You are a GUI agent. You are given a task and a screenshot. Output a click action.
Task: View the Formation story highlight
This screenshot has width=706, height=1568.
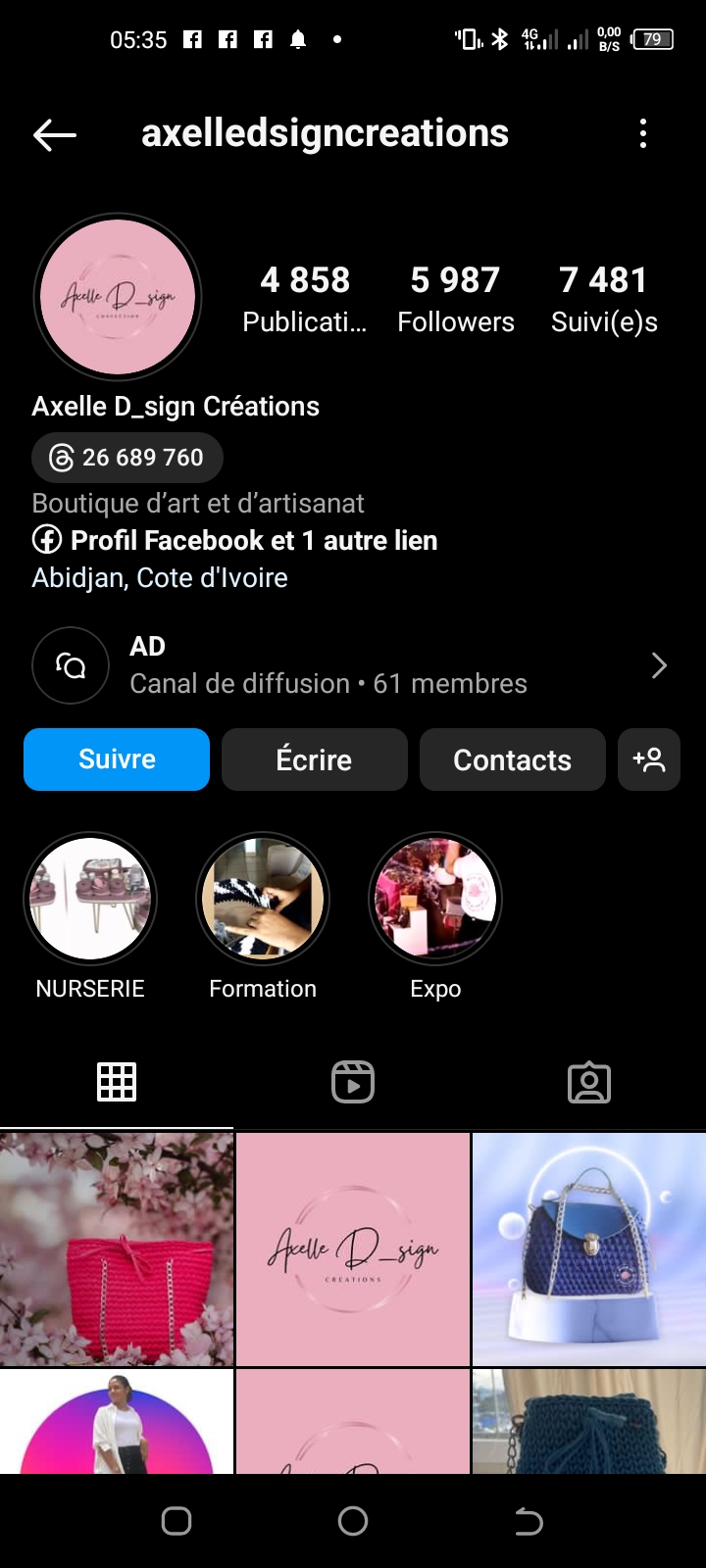(263, 899)
